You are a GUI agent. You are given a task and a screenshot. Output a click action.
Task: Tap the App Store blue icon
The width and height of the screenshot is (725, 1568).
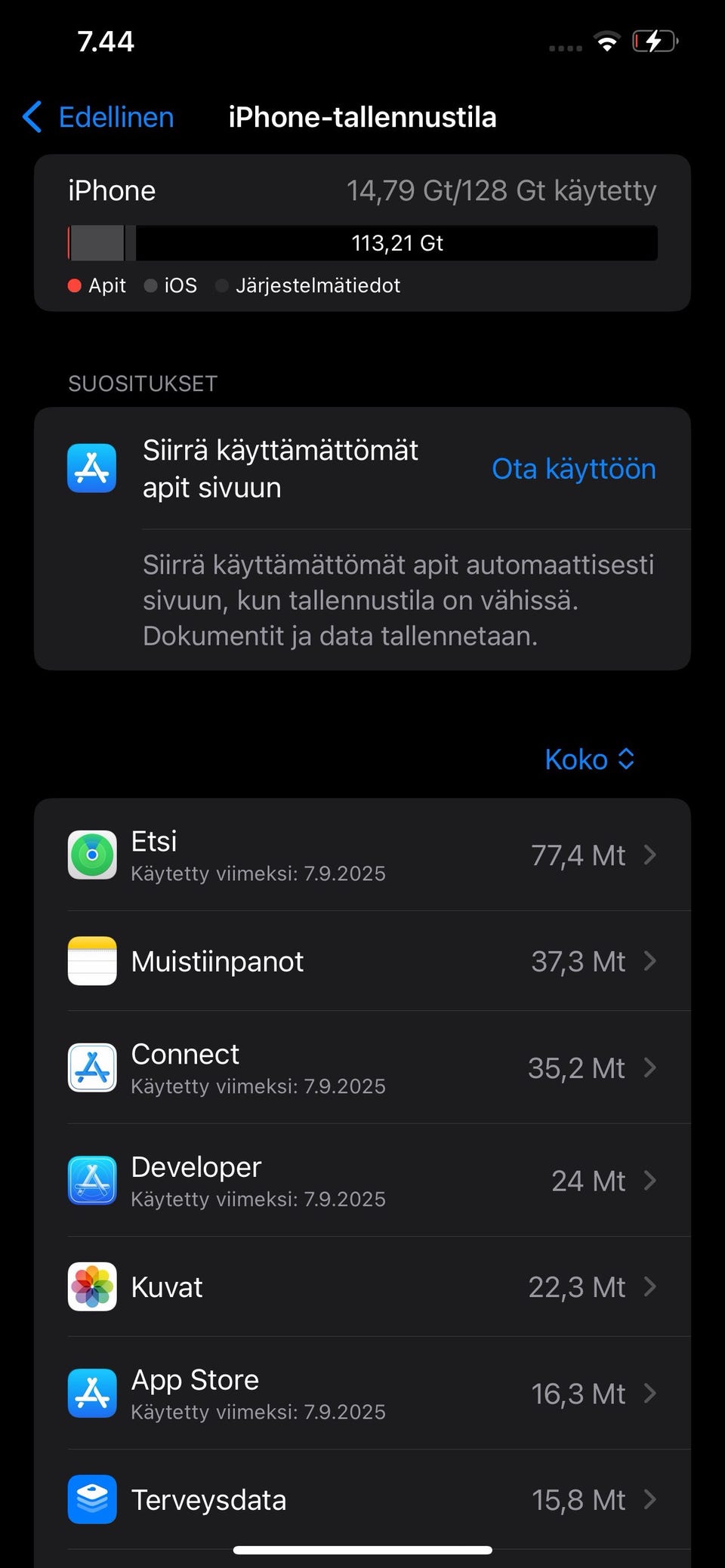coord(91,1394)
